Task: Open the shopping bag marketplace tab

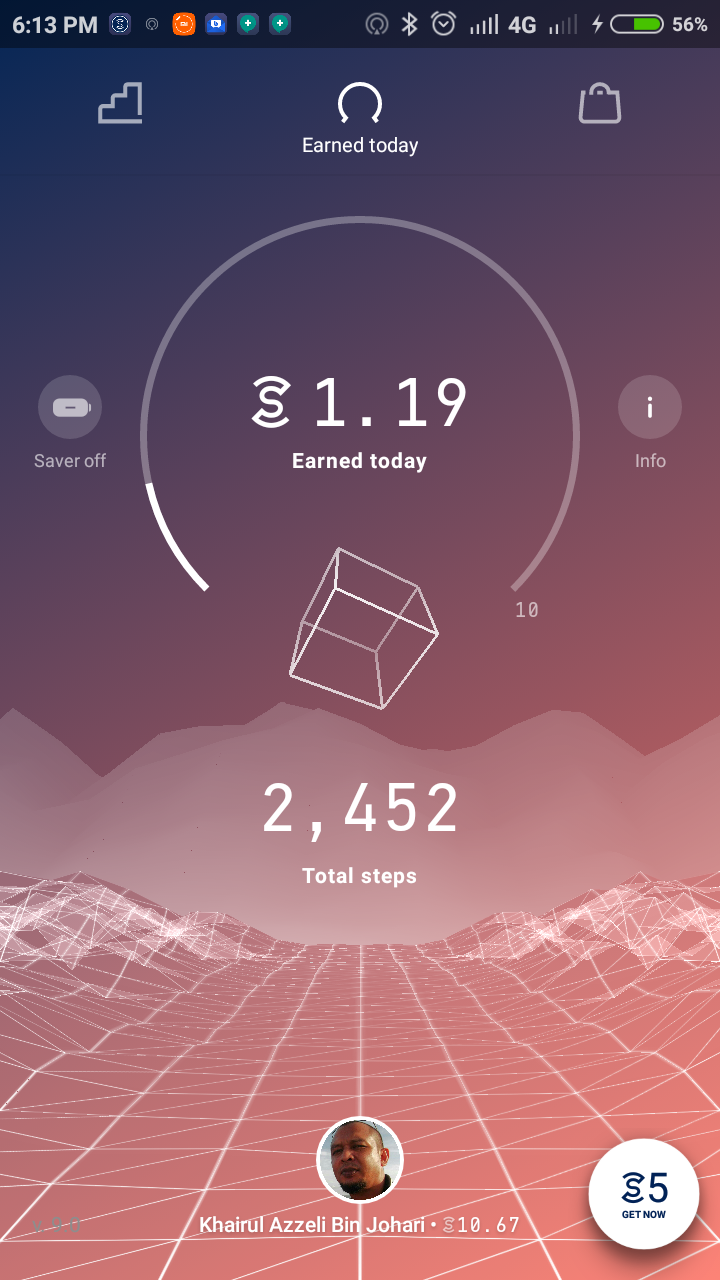Action: click(600, 104)
